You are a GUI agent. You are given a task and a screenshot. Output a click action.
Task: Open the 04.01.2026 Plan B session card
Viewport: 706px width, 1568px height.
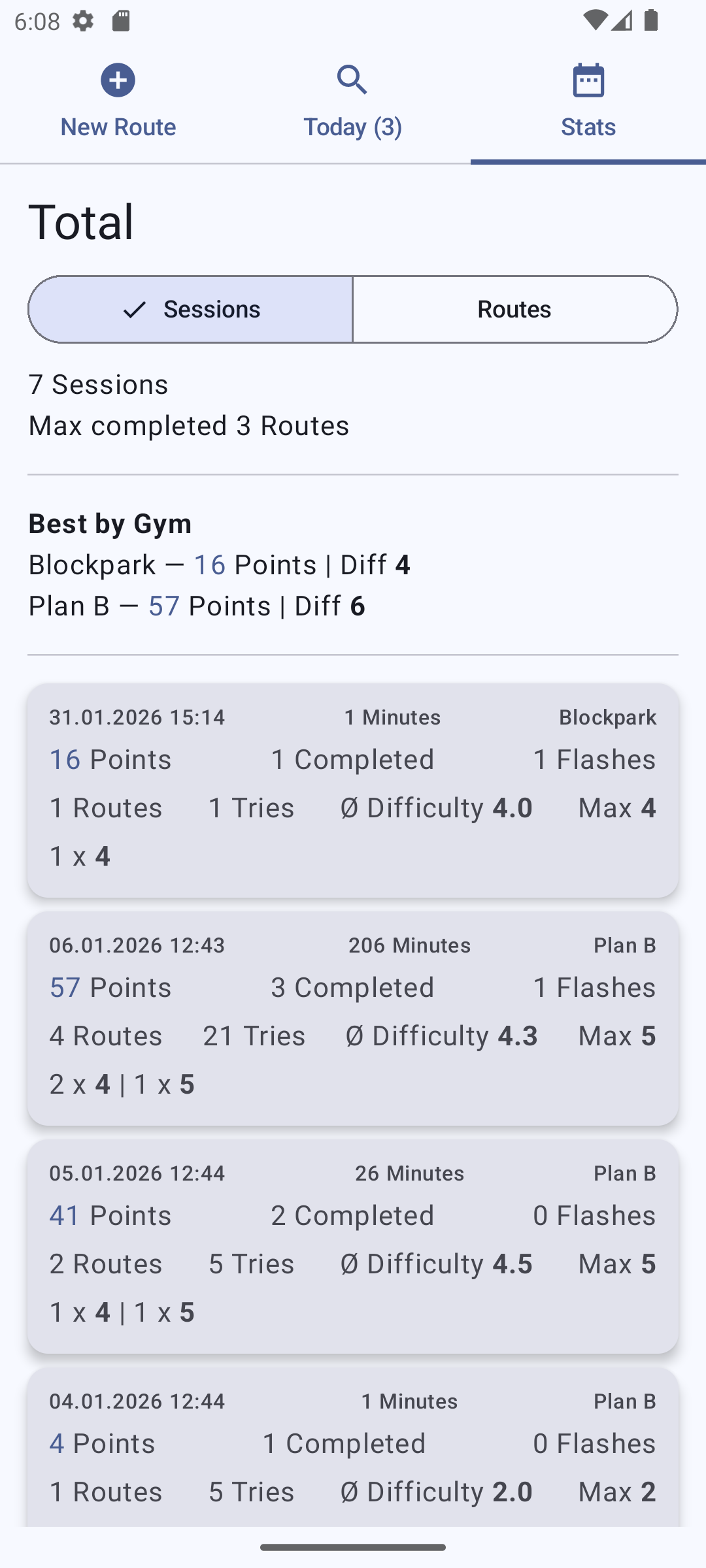tap(353, 1447)
